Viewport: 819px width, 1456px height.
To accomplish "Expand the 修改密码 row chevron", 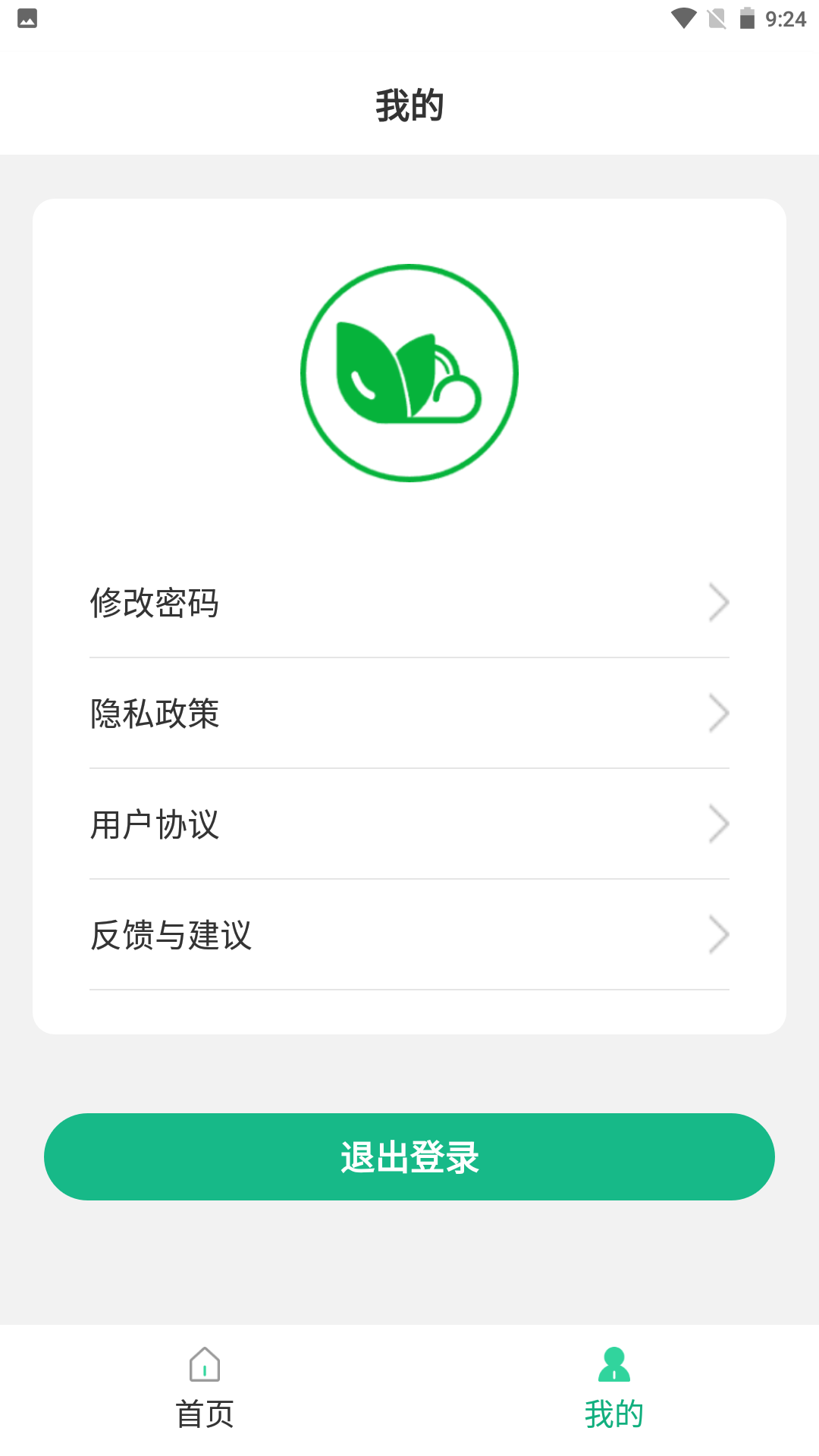I will point(718,602).
